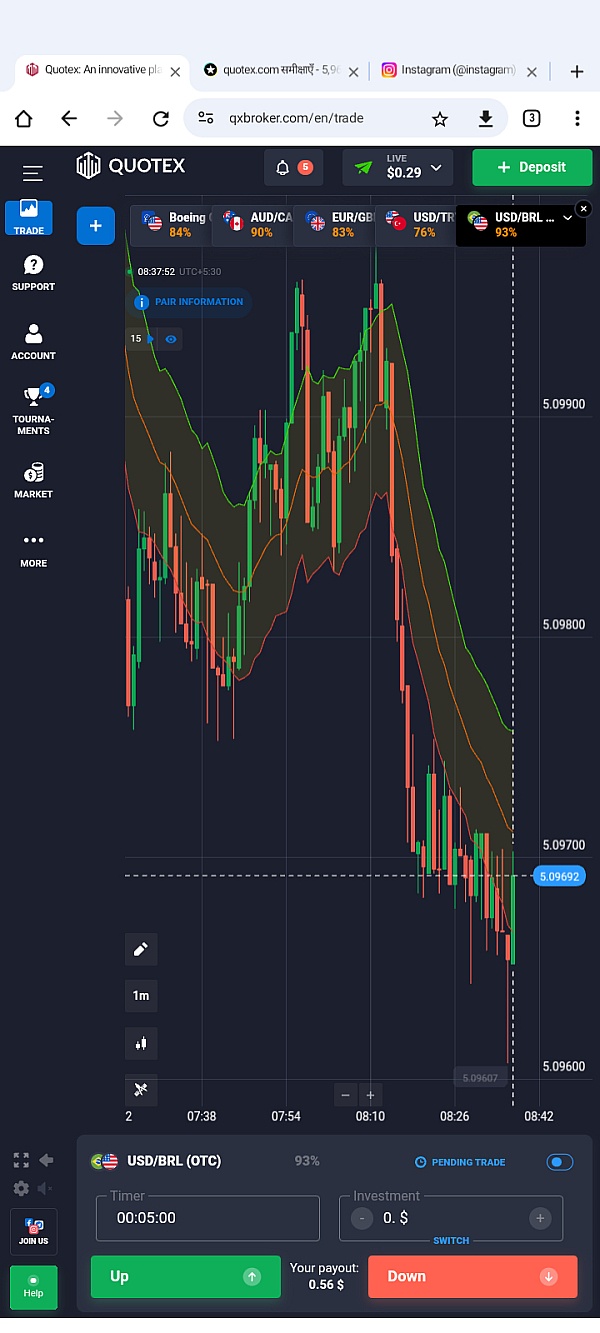Screen dimensions: 600x1333
Task: Open the drawing tools pencil
Action: (141, 949)
